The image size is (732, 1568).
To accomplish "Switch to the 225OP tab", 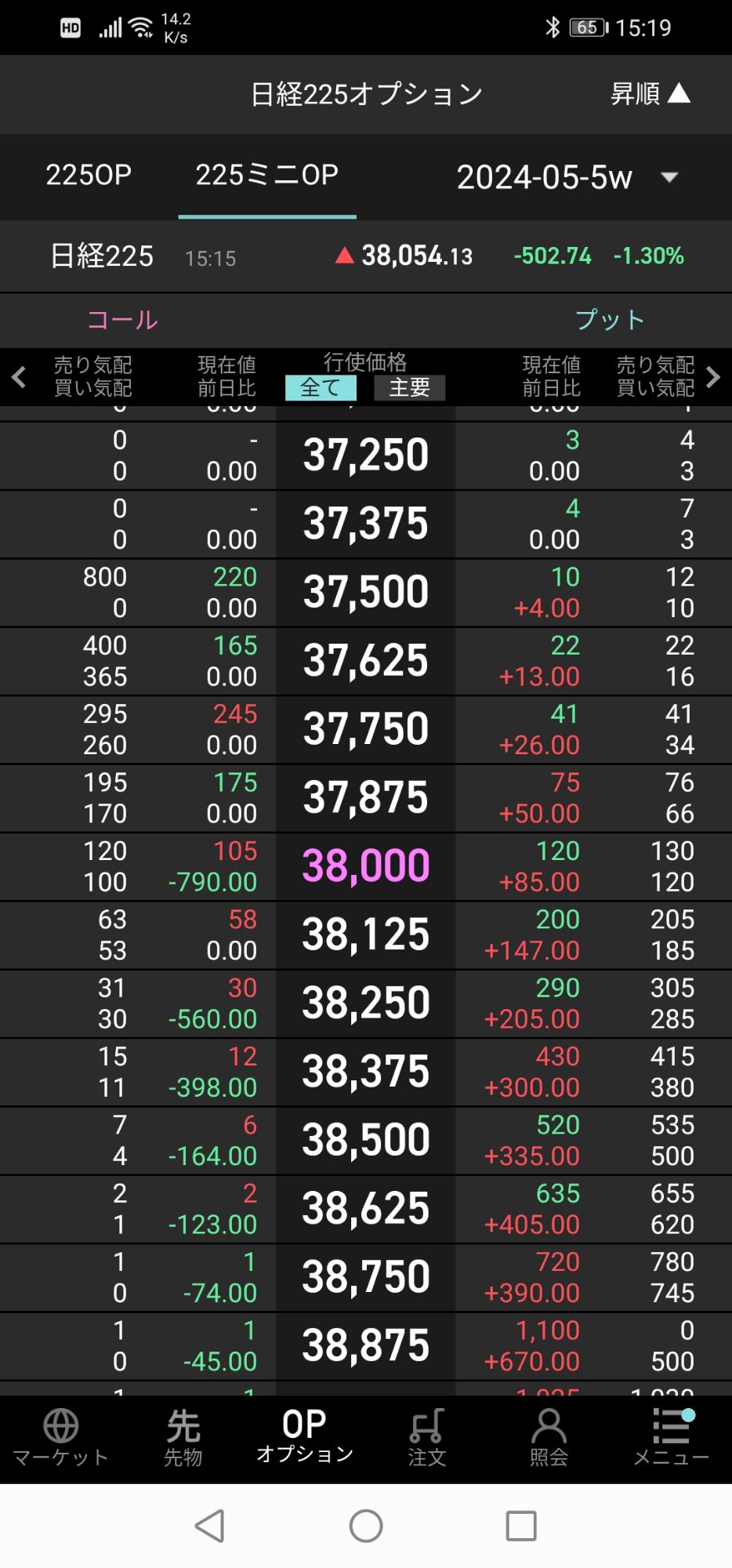I will coord(89,175).
